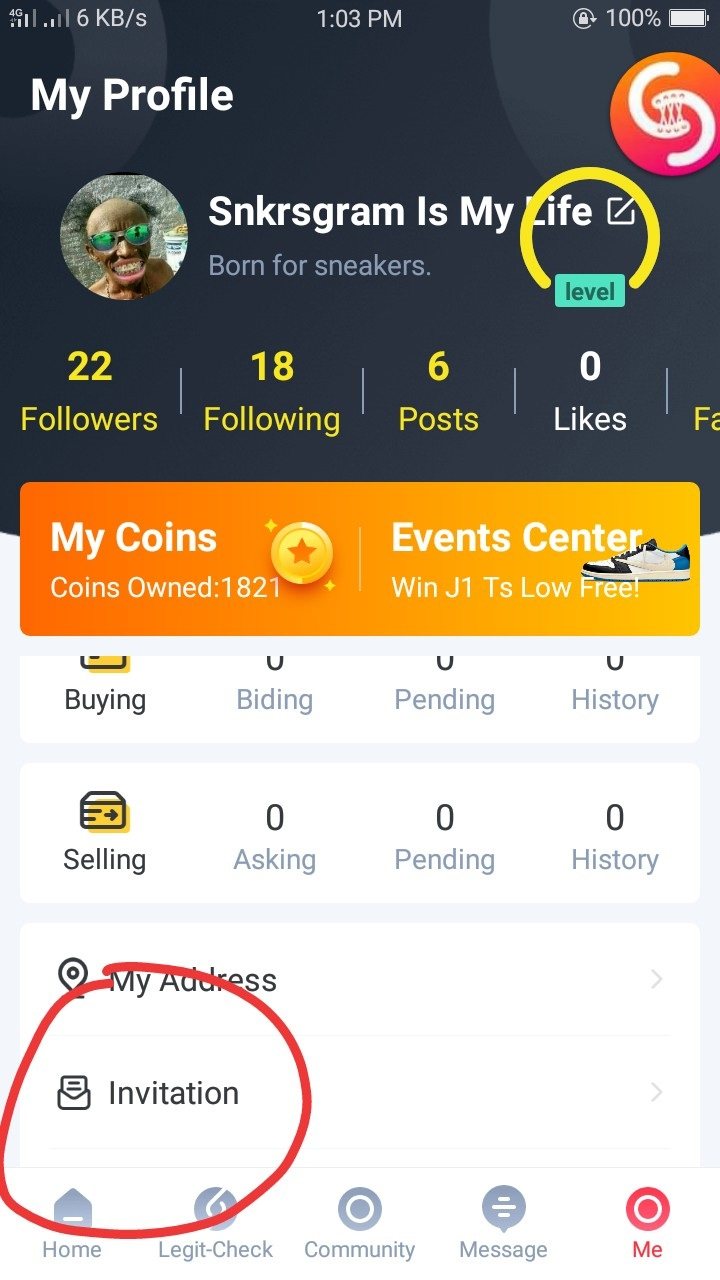Tap the profile avatar photo

point(125,238)
